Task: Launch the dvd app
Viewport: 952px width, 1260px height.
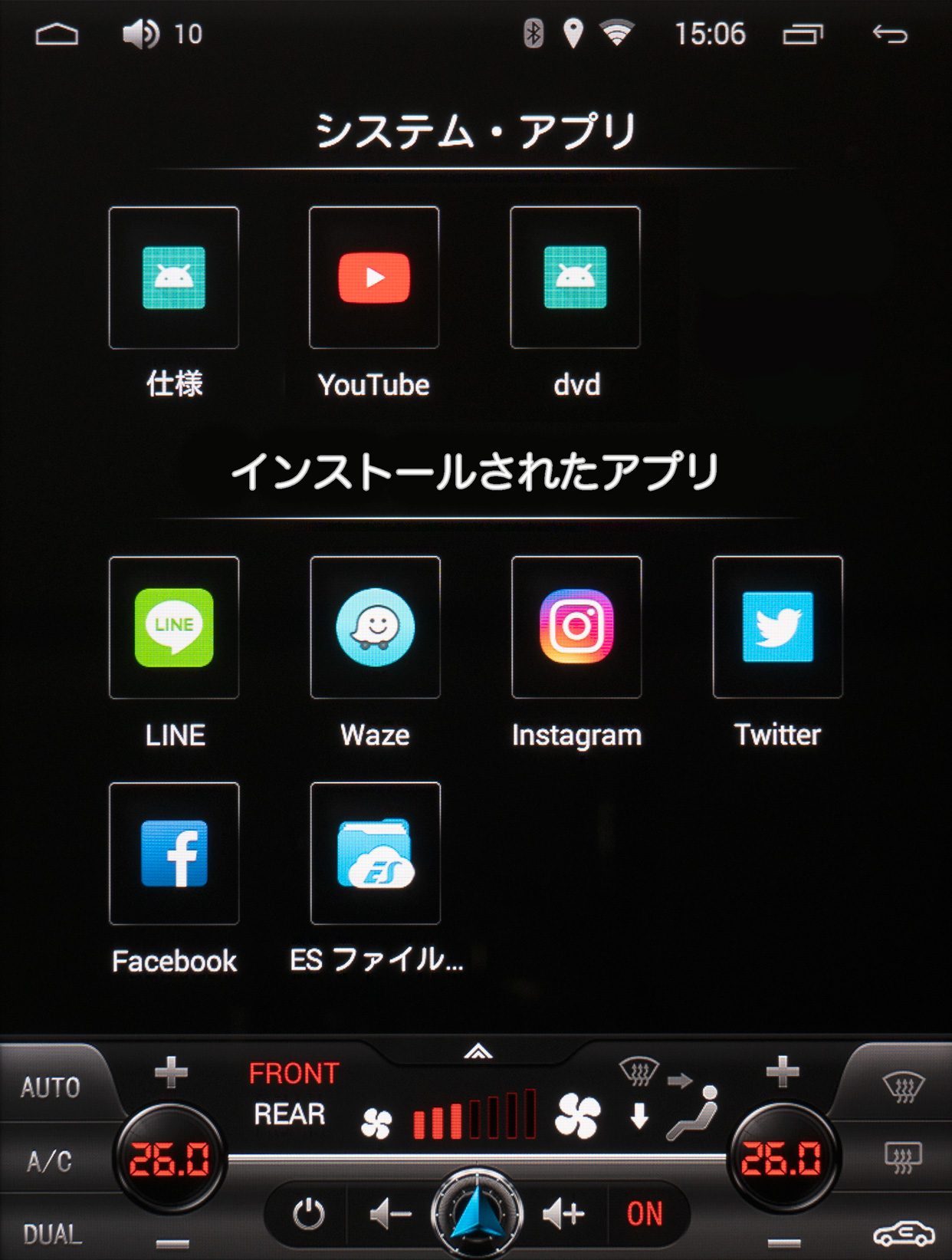Action: pos(575,278)
